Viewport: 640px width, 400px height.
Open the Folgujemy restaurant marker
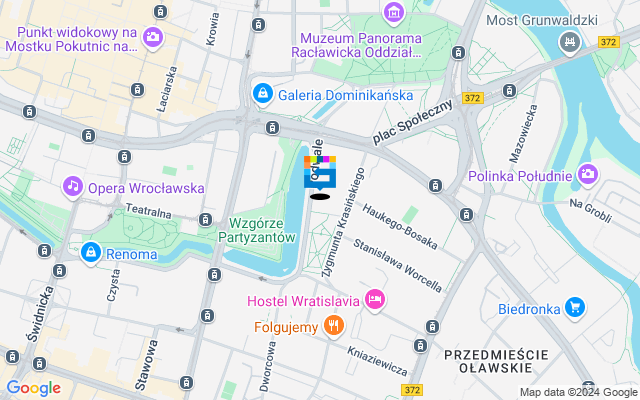(334, 326)
